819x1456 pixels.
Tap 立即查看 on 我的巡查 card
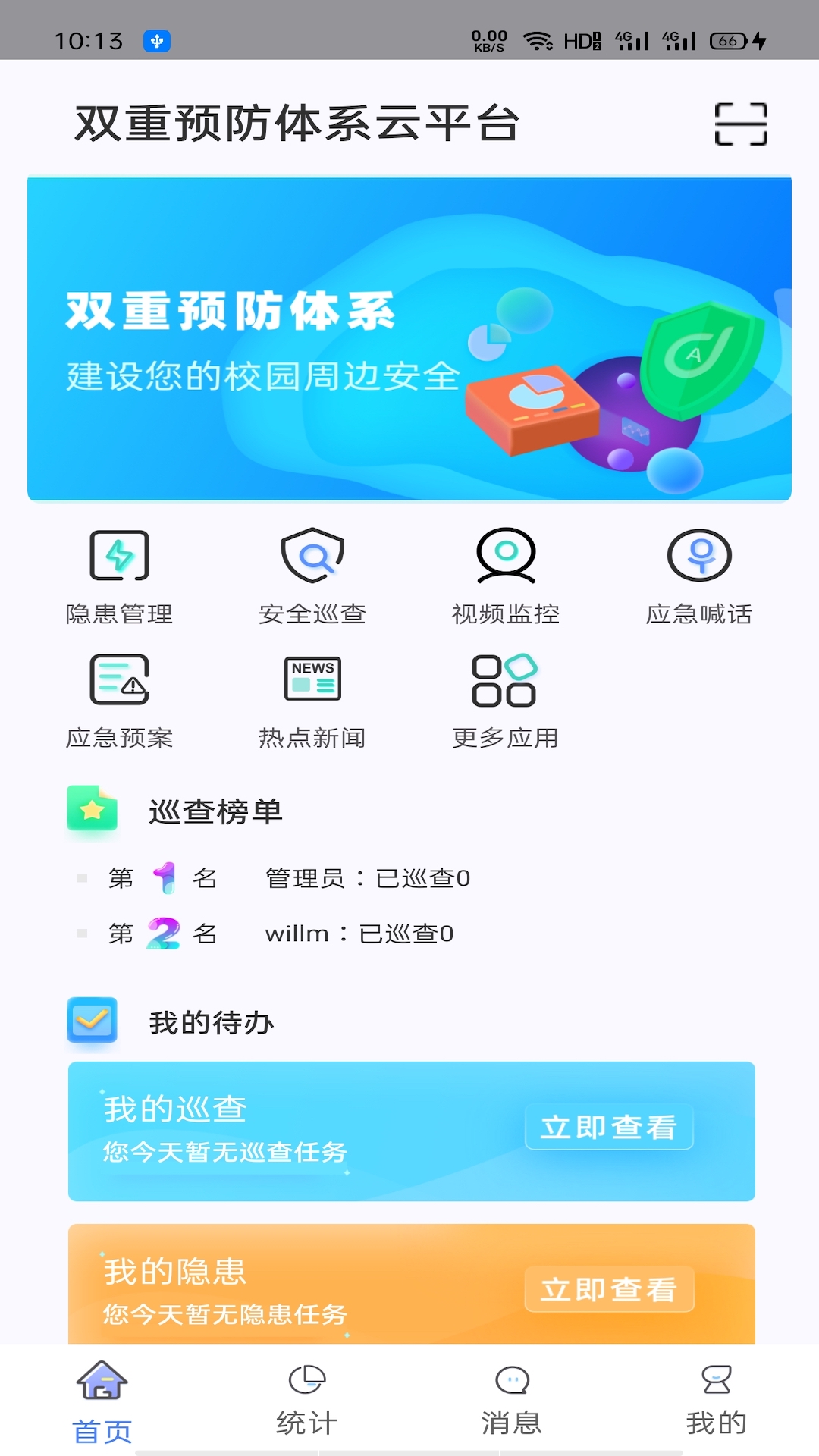(x=609, y=1127)
